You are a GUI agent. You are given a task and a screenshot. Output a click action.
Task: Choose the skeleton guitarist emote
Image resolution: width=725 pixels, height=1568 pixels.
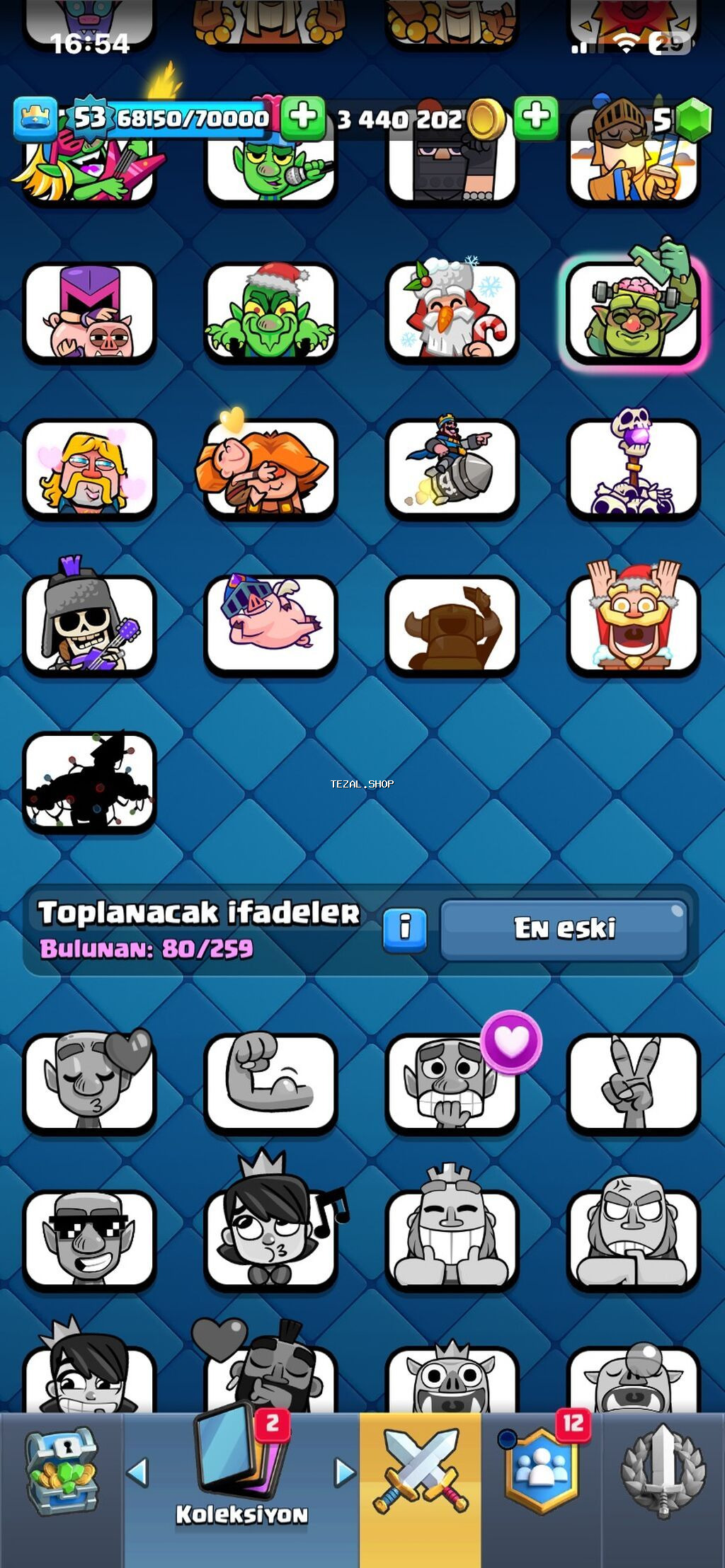point(89,624)
